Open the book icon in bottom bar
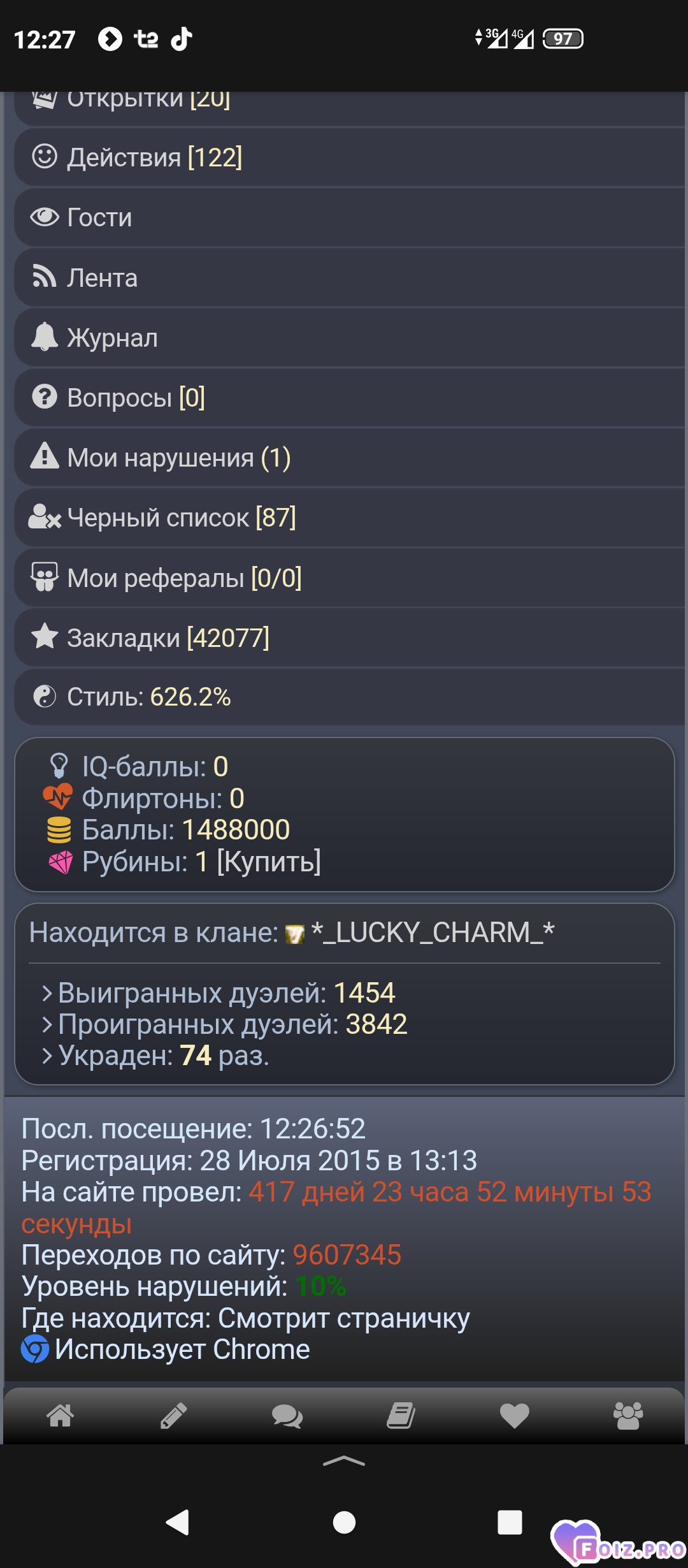 click(x=401, y=1416)
